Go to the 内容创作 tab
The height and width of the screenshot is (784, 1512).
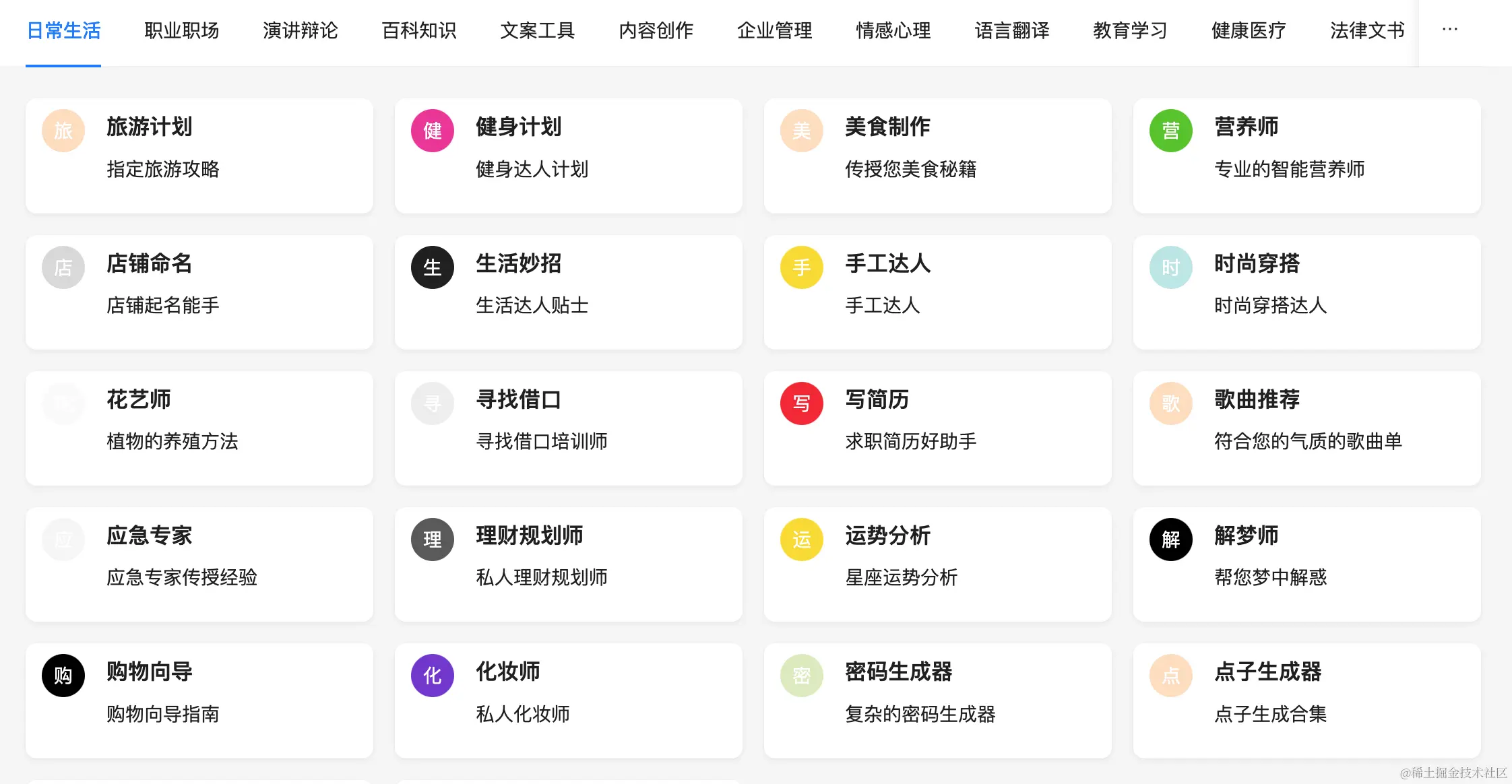[656, 30]
